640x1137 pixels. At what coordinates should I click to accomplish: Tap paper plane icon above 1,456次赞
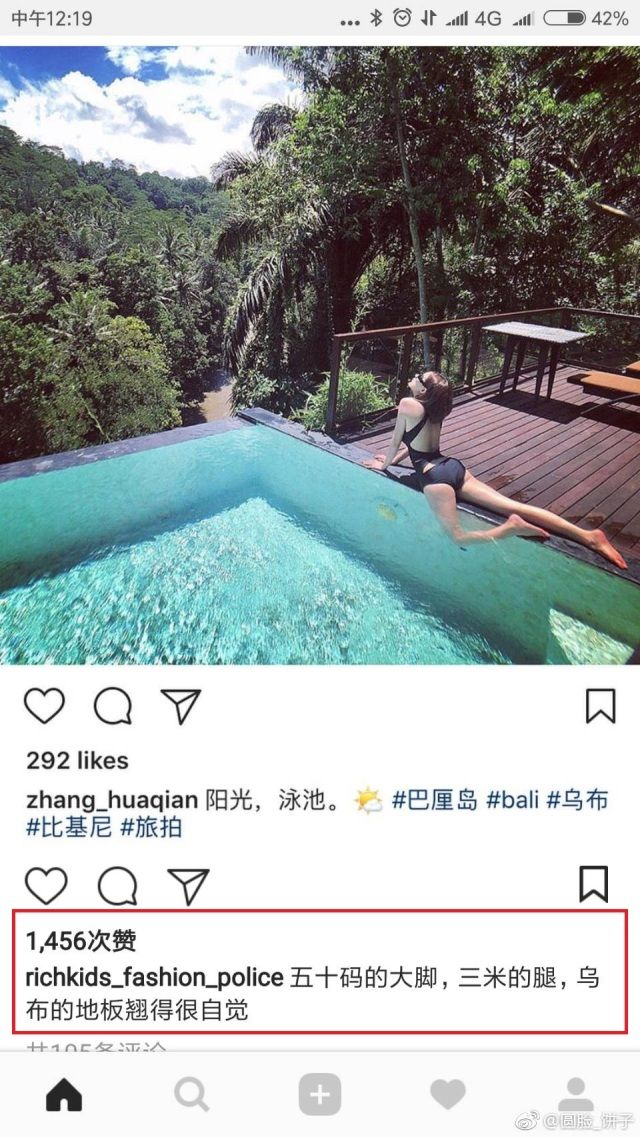point(188,886)
